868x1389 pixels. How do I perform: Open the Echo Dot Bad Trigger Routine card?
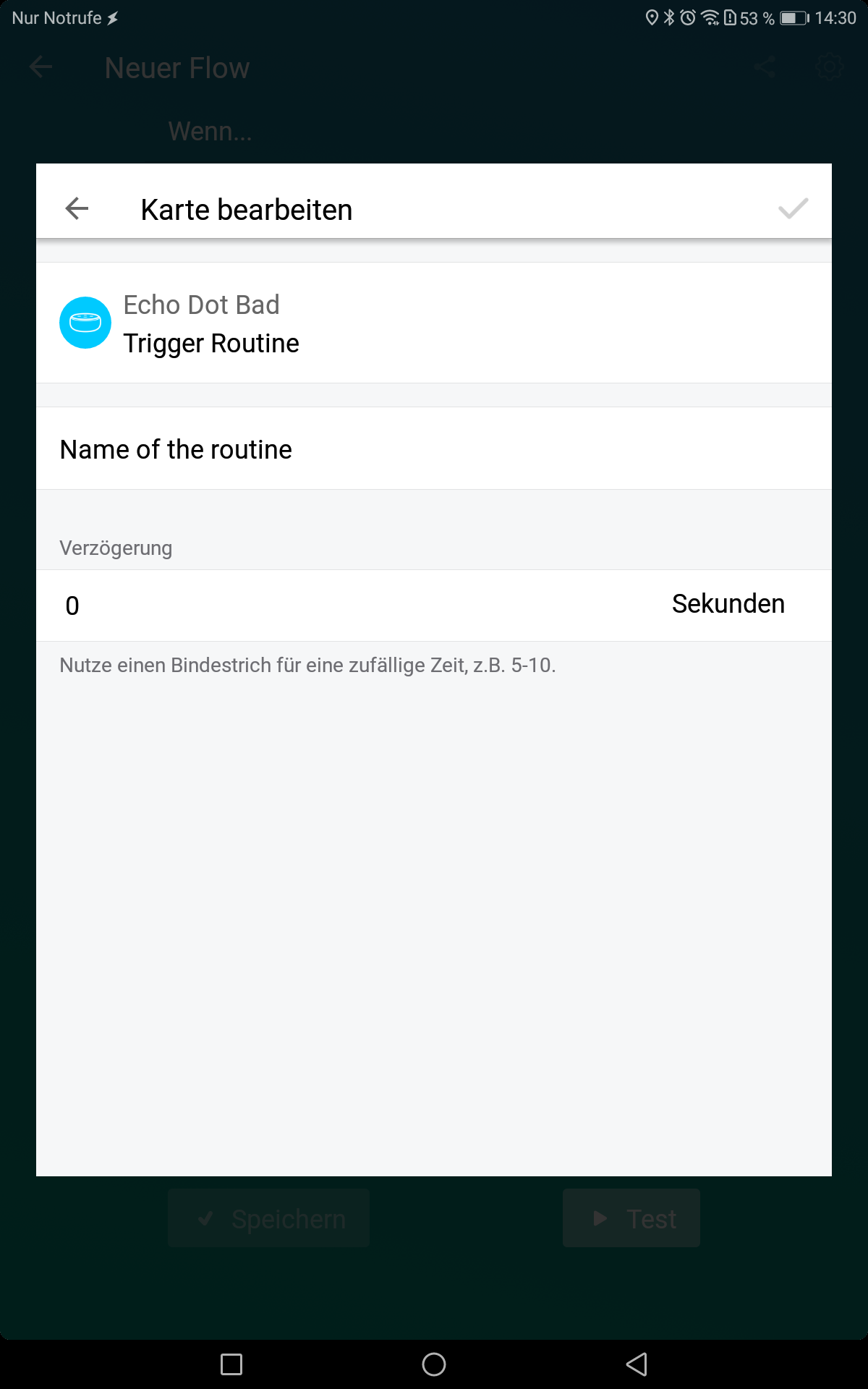(434, 323)
